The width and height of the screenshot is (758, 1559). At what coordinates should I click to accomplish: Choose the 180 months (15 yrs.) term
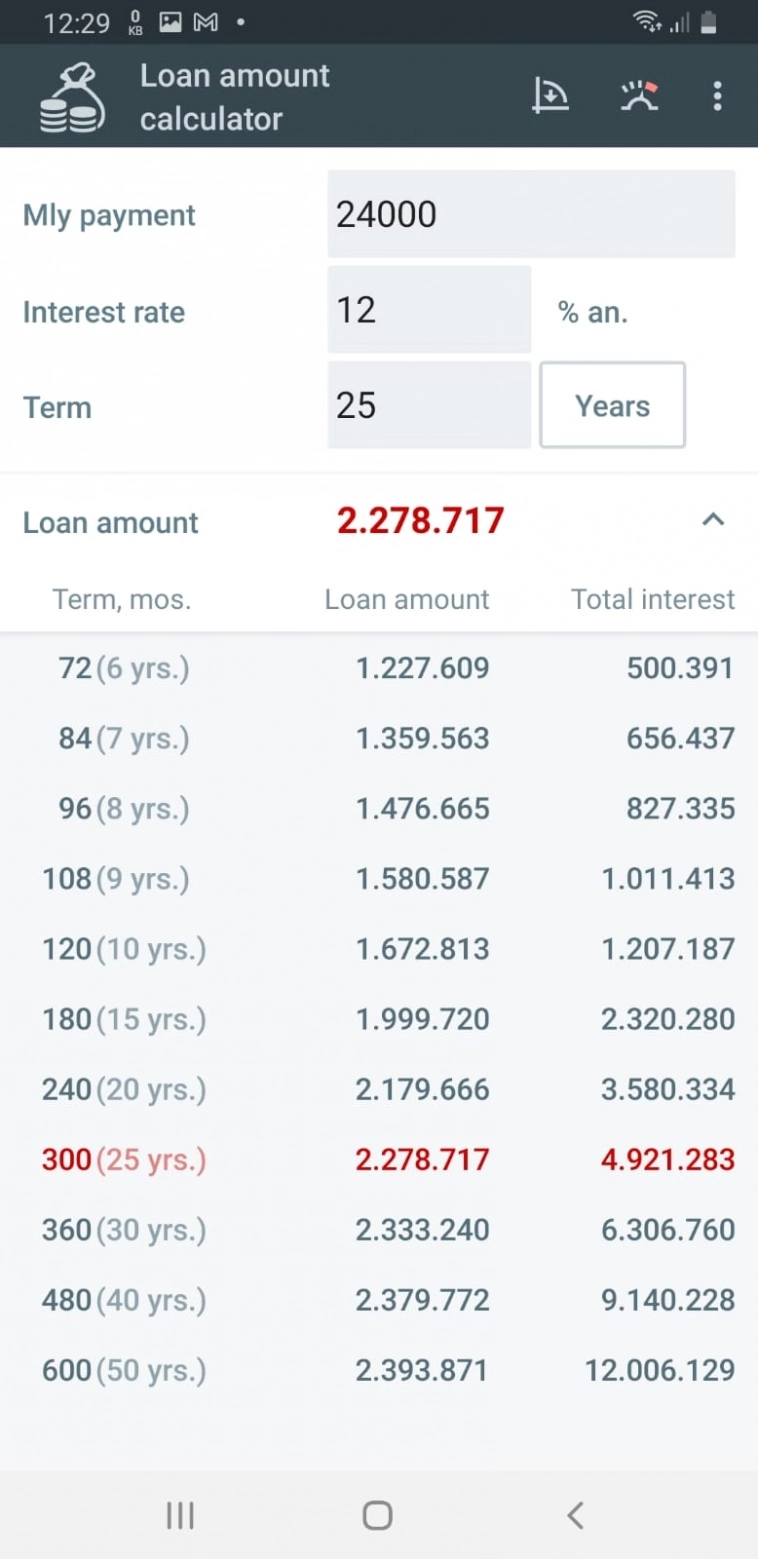(x=379, y=1019)
